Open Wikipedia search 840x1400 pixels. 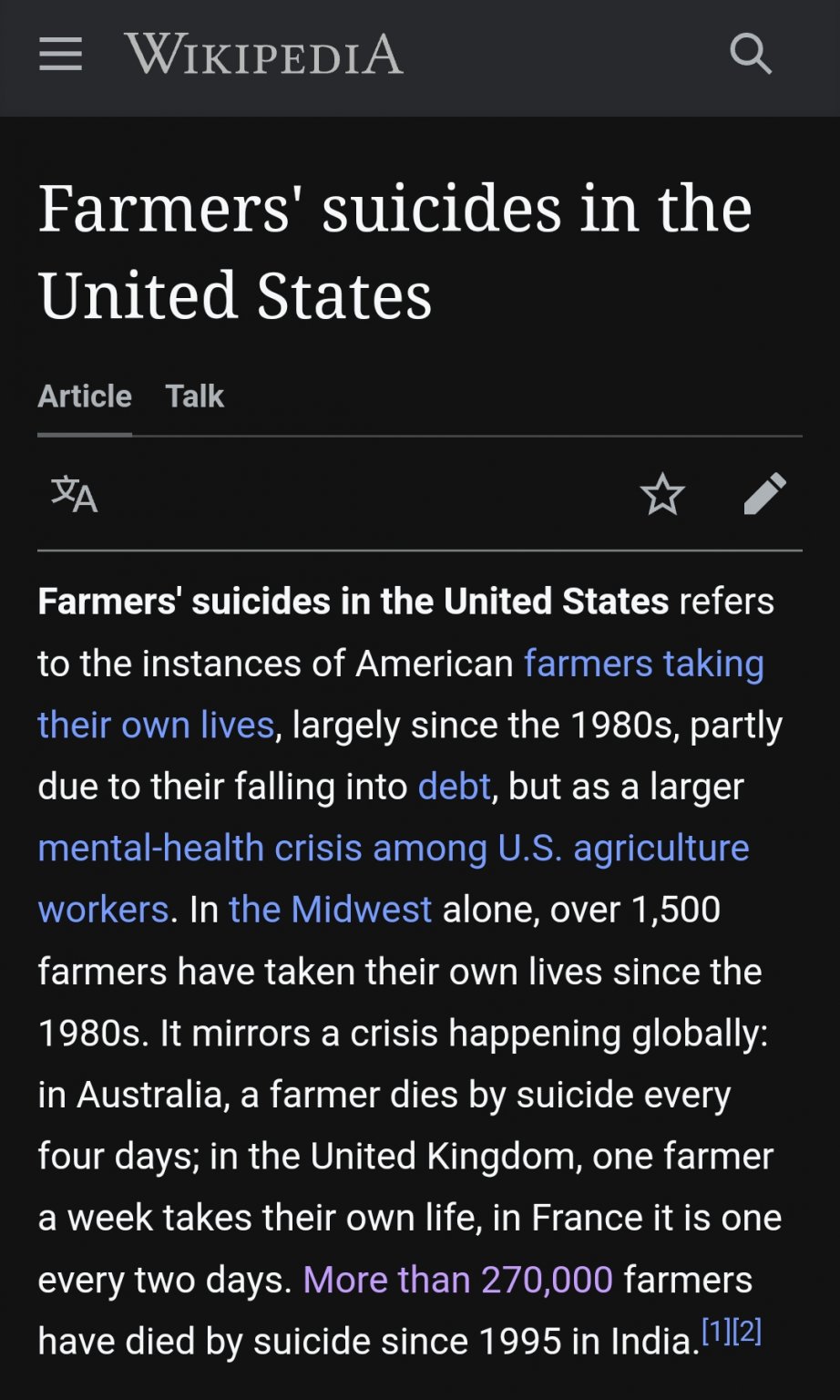point(751,55)
